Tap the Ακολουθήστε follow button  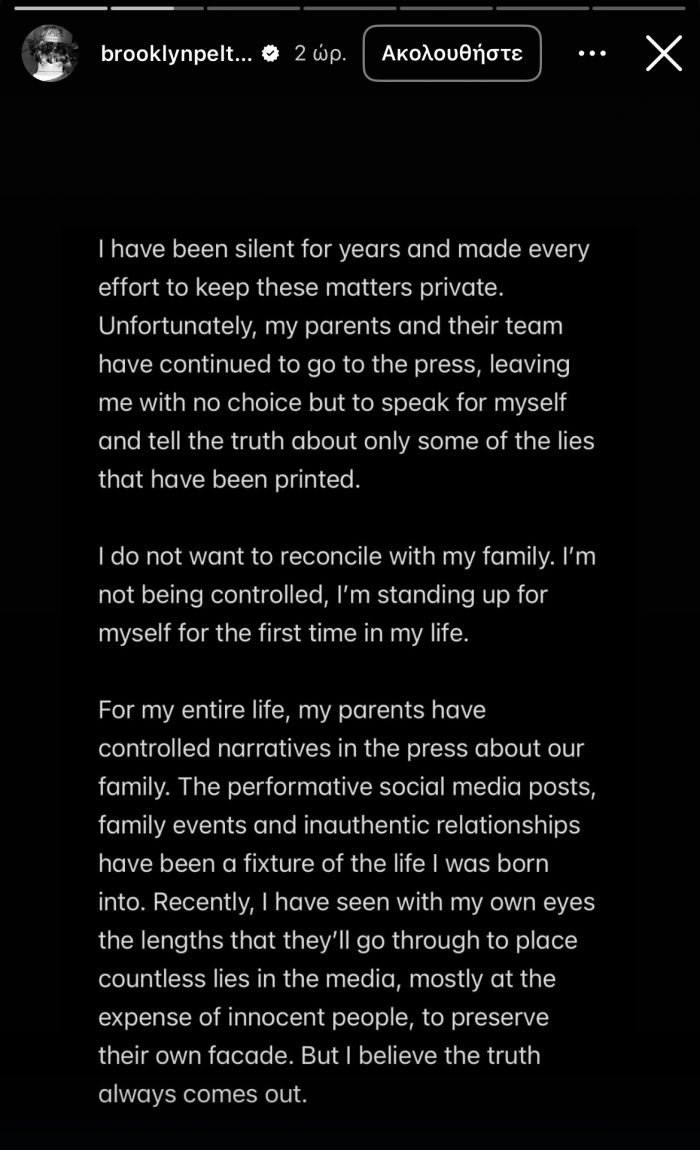452,54
